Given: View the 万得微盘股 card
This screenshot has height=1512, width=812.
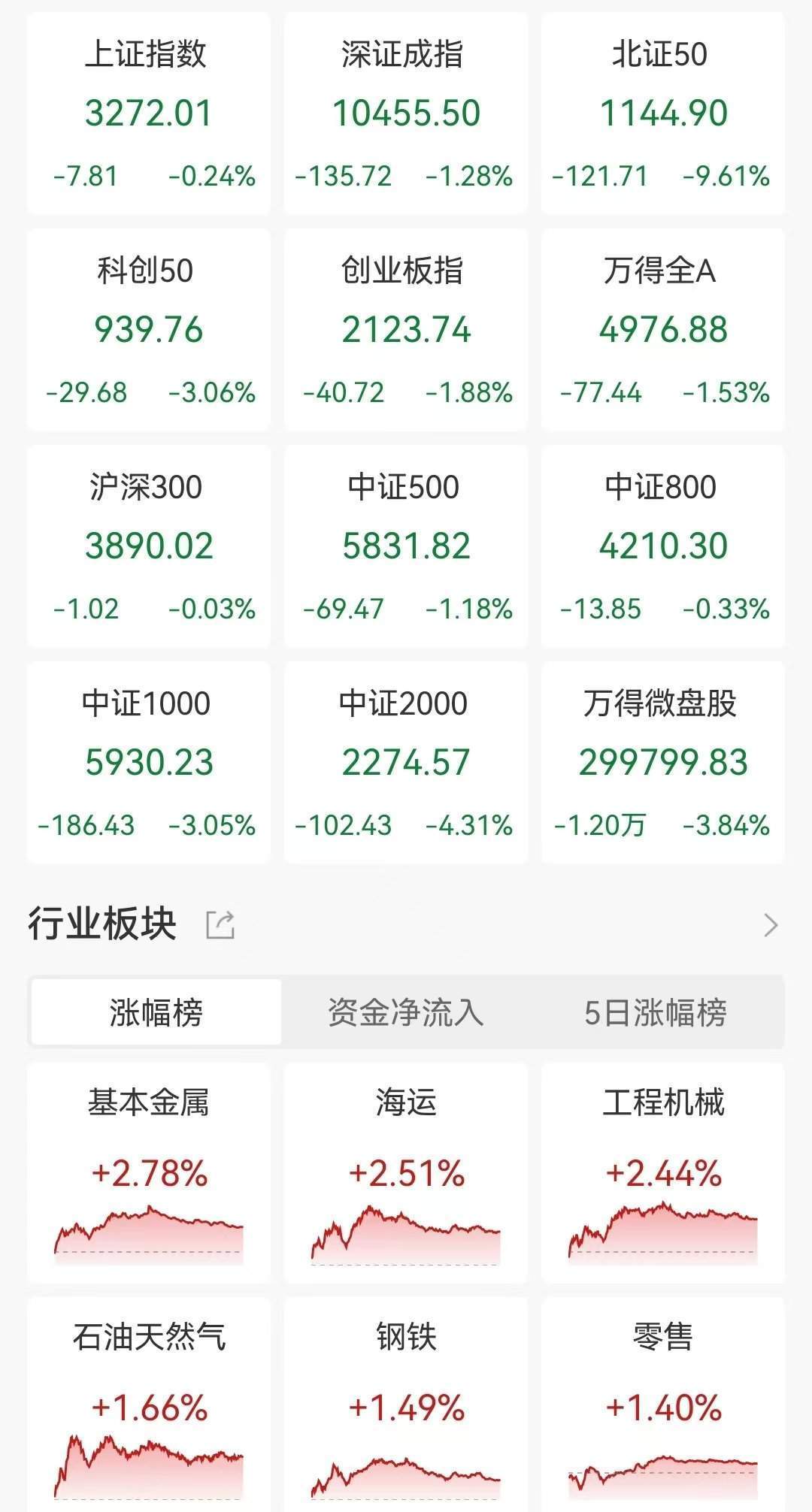Looking at the screenshot, I should (662, 761).
